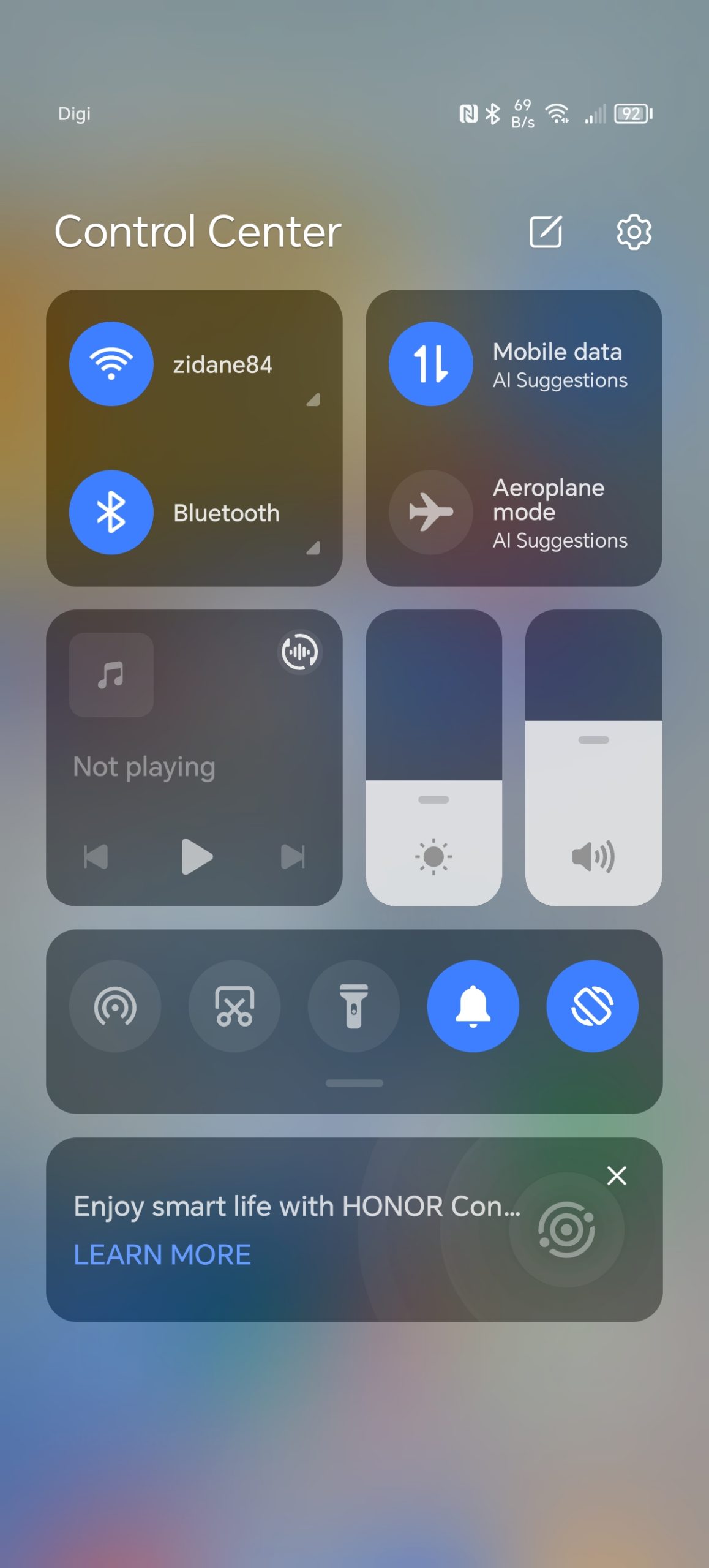Disable Bluetooth

point(111,512)
